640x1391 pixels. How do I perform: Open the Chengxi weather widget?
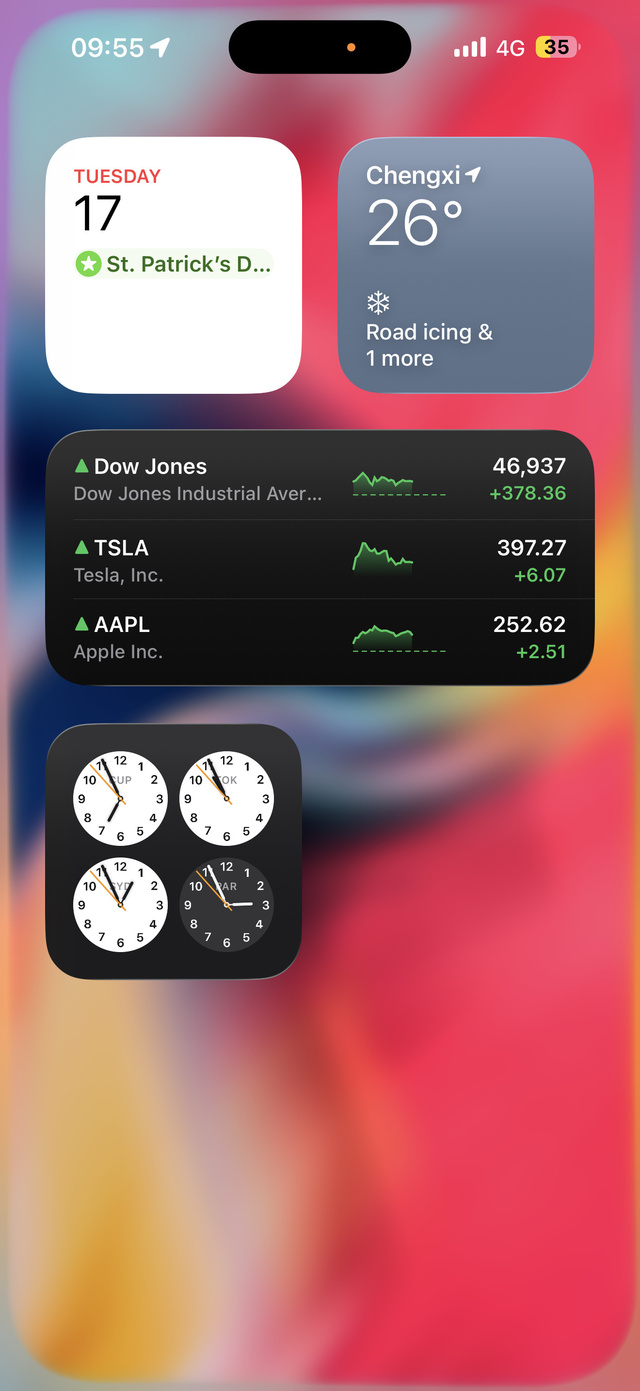(466, 265)
